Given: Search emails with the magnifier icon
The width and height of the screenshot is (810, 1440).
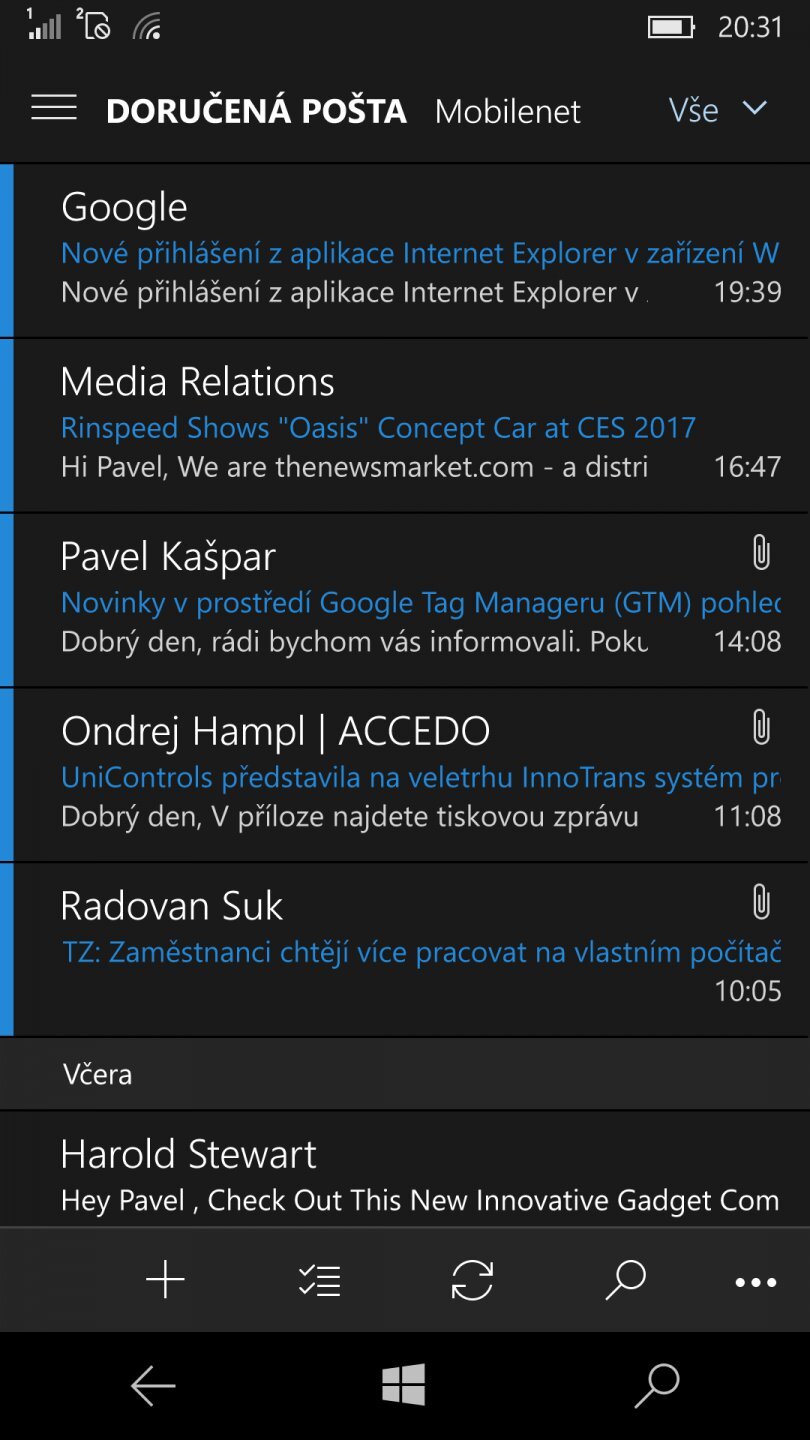Looking at the screenshot, I should click(x=624, y=1279).
